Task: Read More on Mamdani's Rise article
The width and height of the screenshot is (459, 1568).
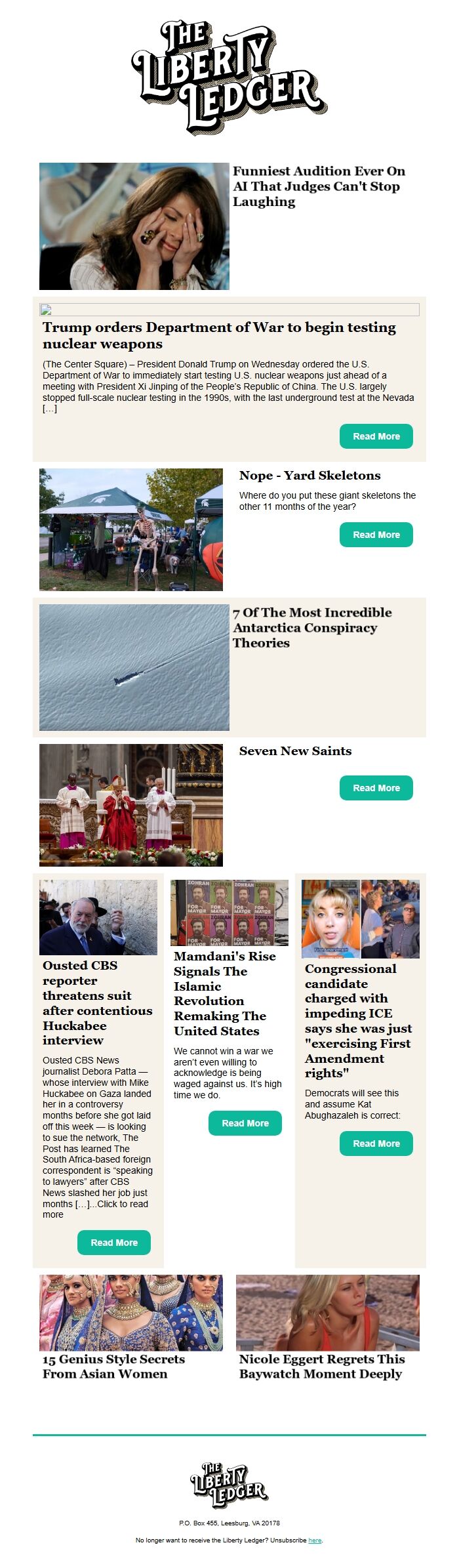Action: coord(245,1123)
